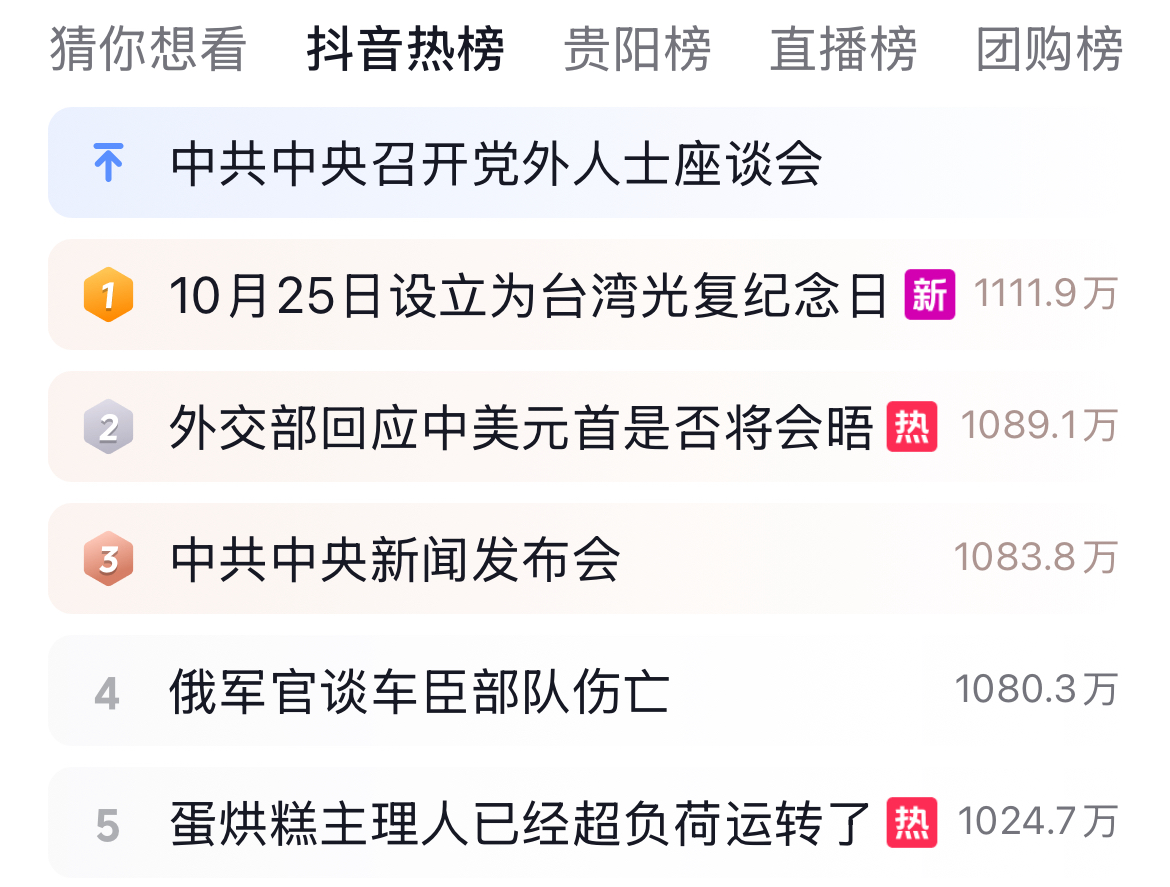Open topic 蛋烘糕主理人已经超负荷运转了
Image resolution: width=1170 pixels, height=887 pixels.
pos(520,823)
